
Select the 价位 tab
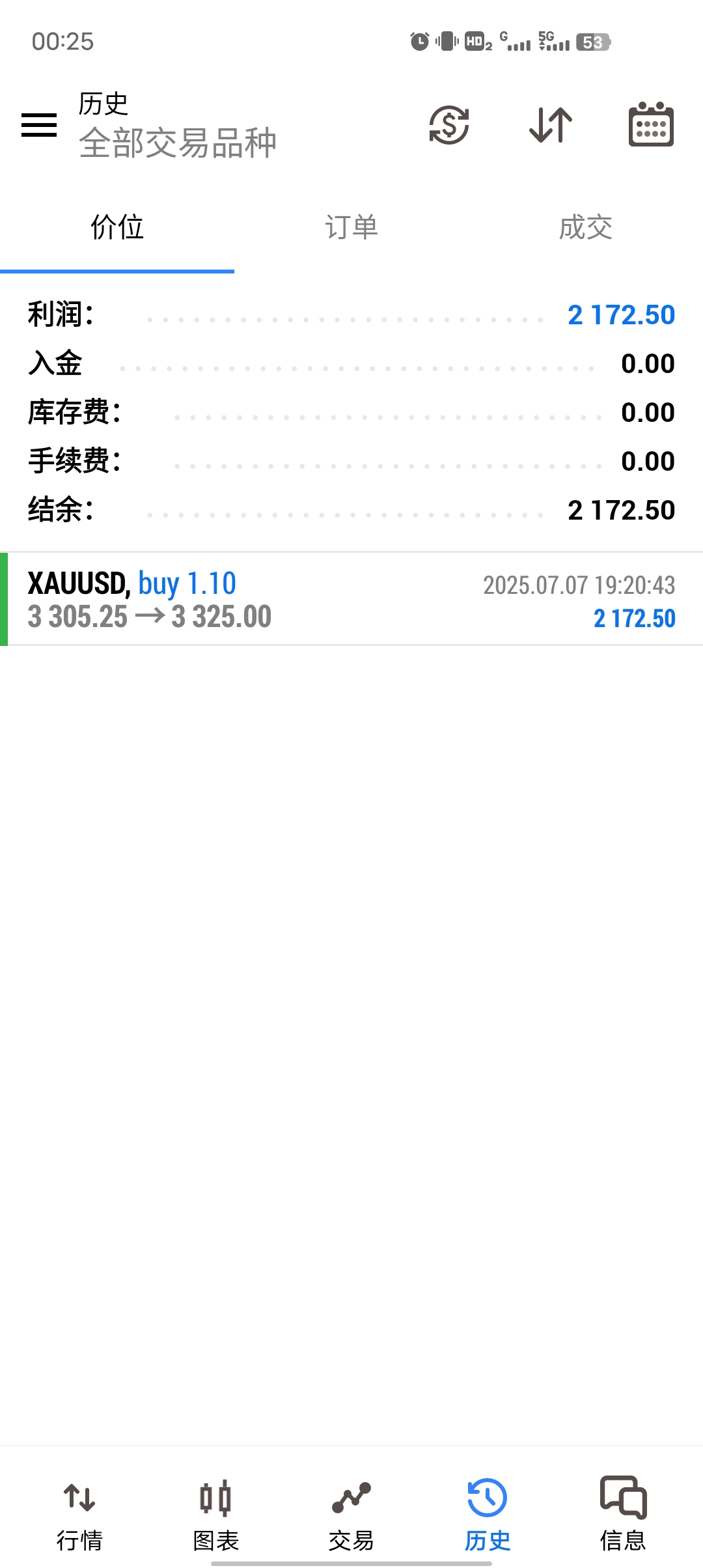tap(117, 227)
